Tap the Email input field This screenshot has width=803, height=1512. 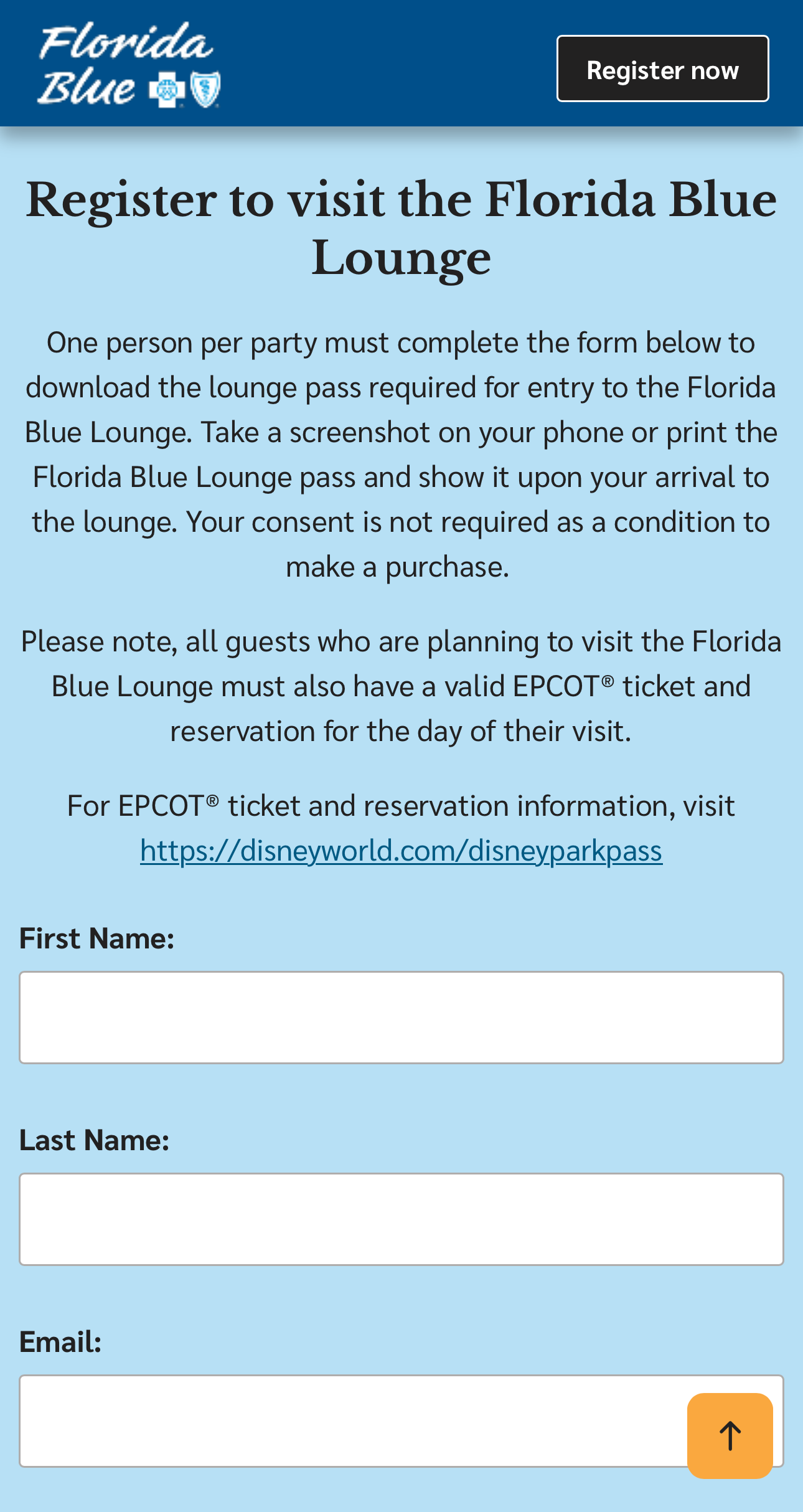(x=349, y=1421)
